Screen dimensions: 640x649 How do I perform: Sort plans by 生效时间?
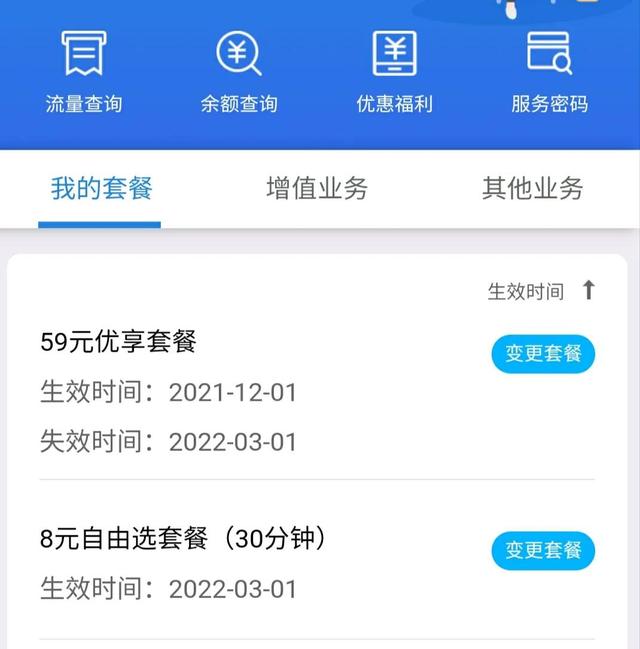coord(541,291)
